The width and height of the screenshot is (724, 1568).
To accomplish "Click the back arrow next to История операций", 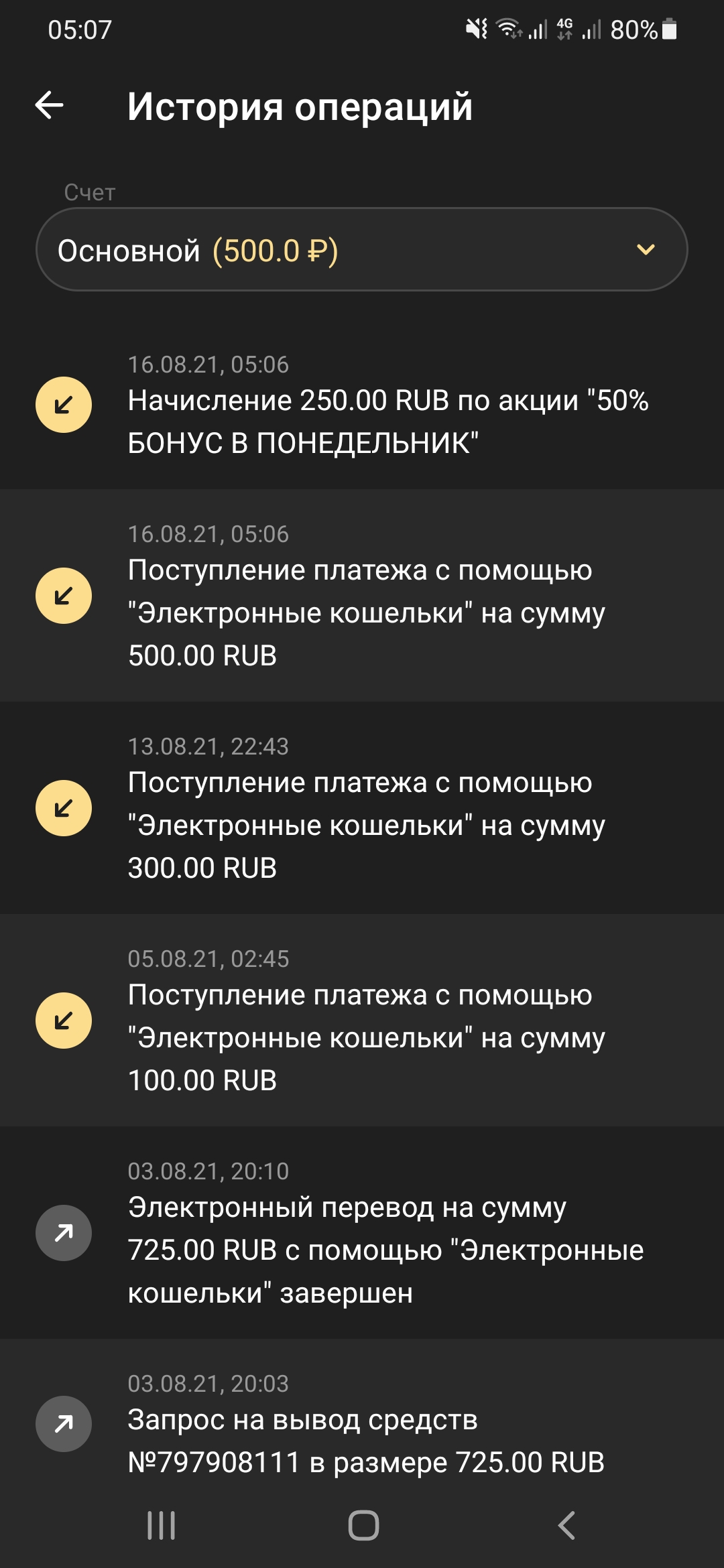I will 48,106.
